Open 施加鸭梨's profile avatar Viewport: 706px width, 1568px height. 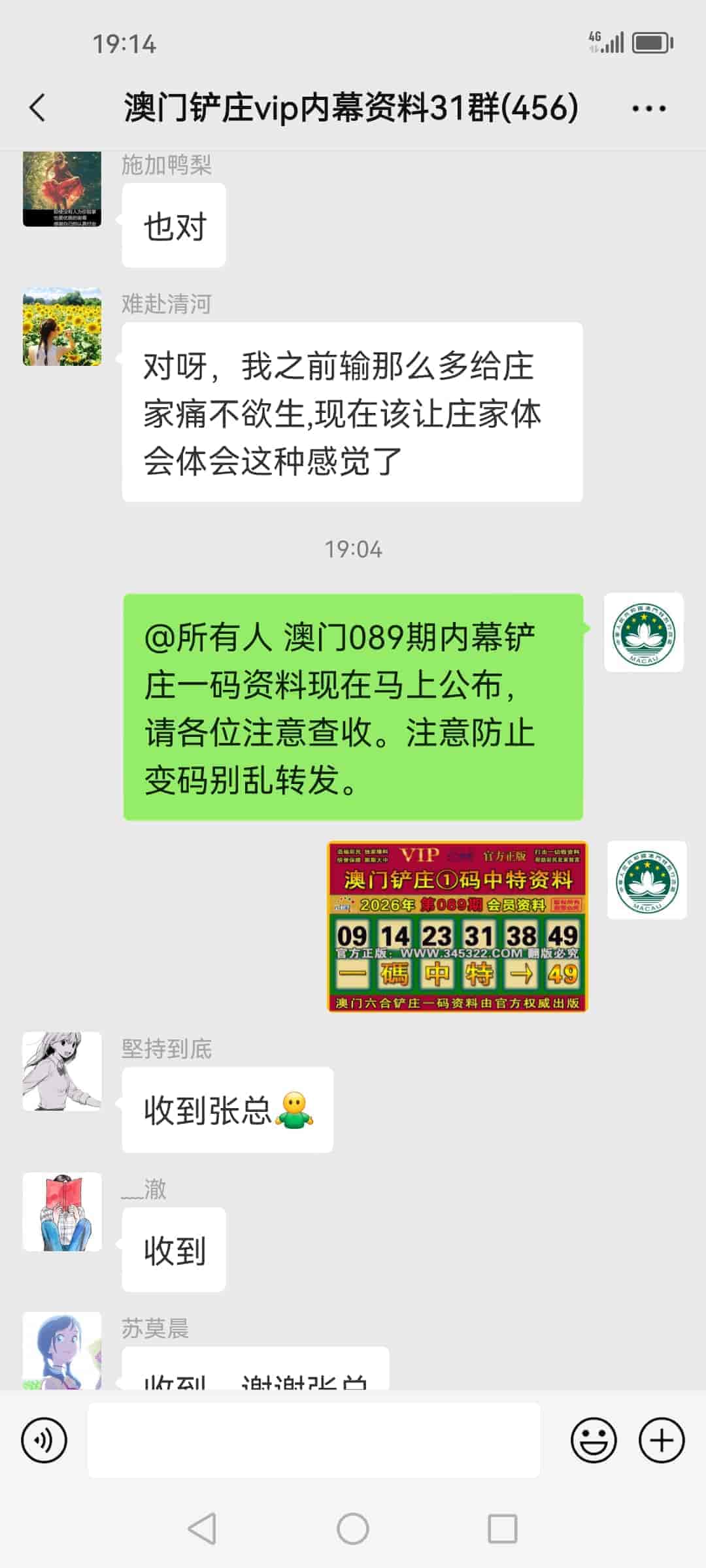(x=62, y=189)
